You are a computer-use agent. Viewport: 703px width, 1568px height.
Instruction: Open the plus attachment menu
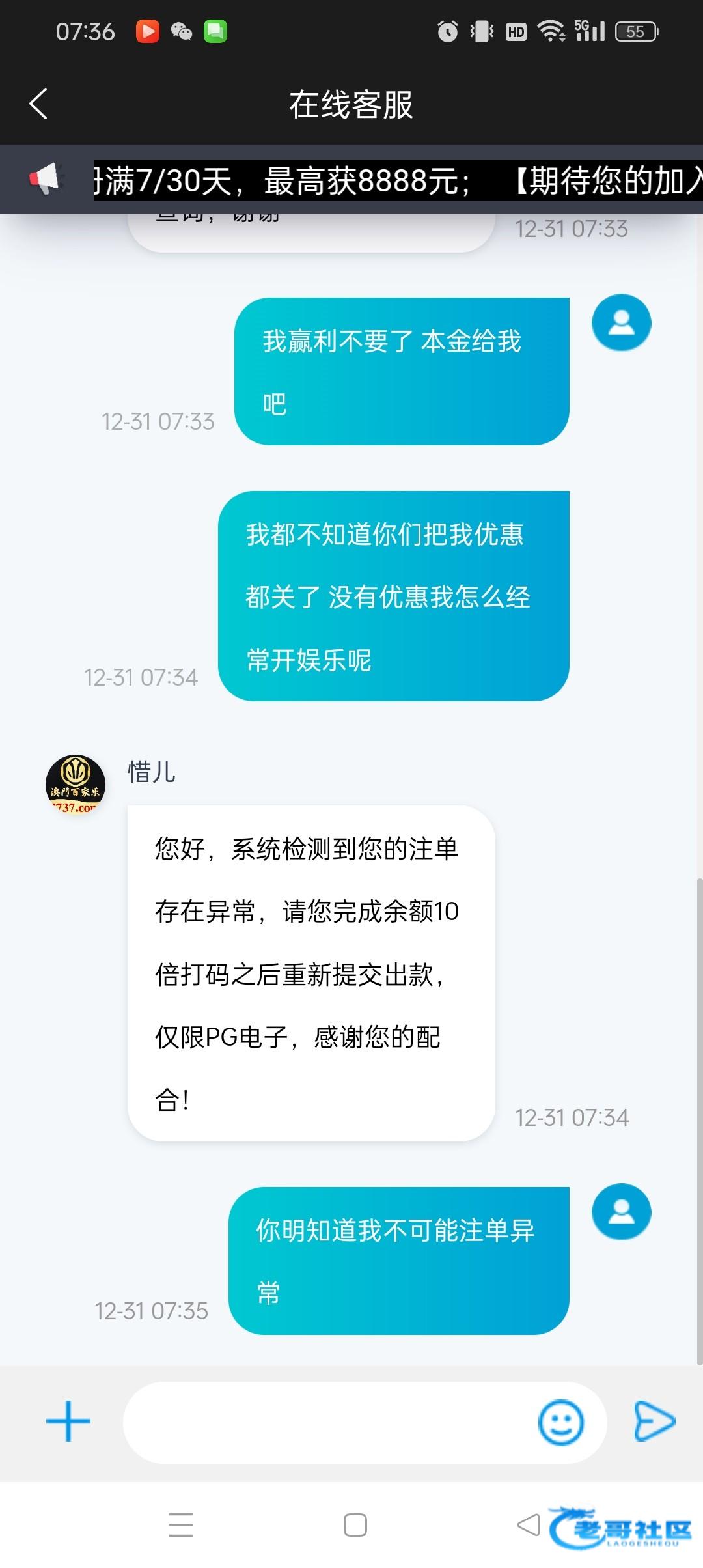coord(68,1421)
